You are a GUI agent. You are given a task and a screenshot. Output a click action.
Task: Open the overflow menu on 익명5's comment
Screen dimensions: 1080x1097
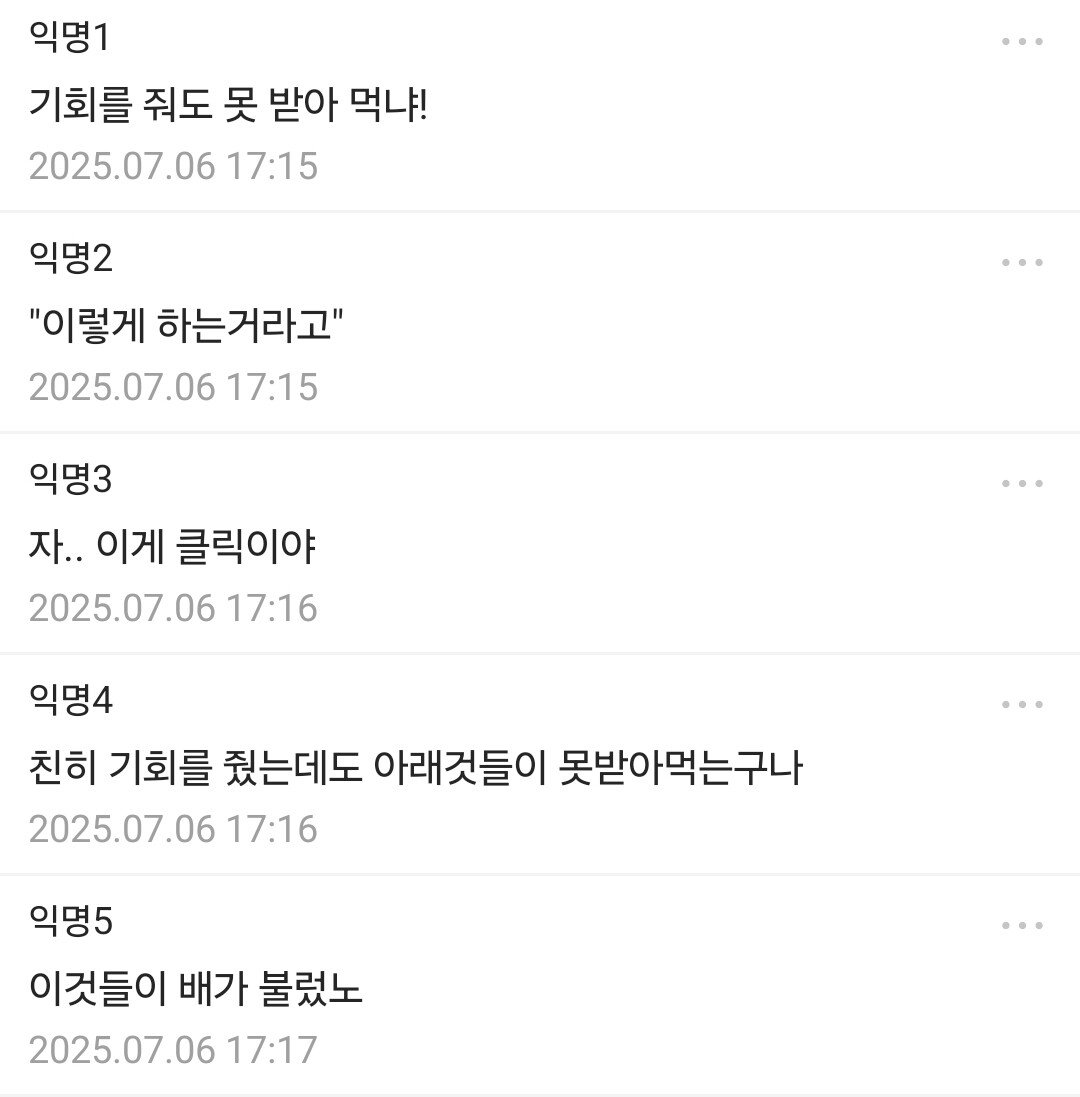(1022, 926)
